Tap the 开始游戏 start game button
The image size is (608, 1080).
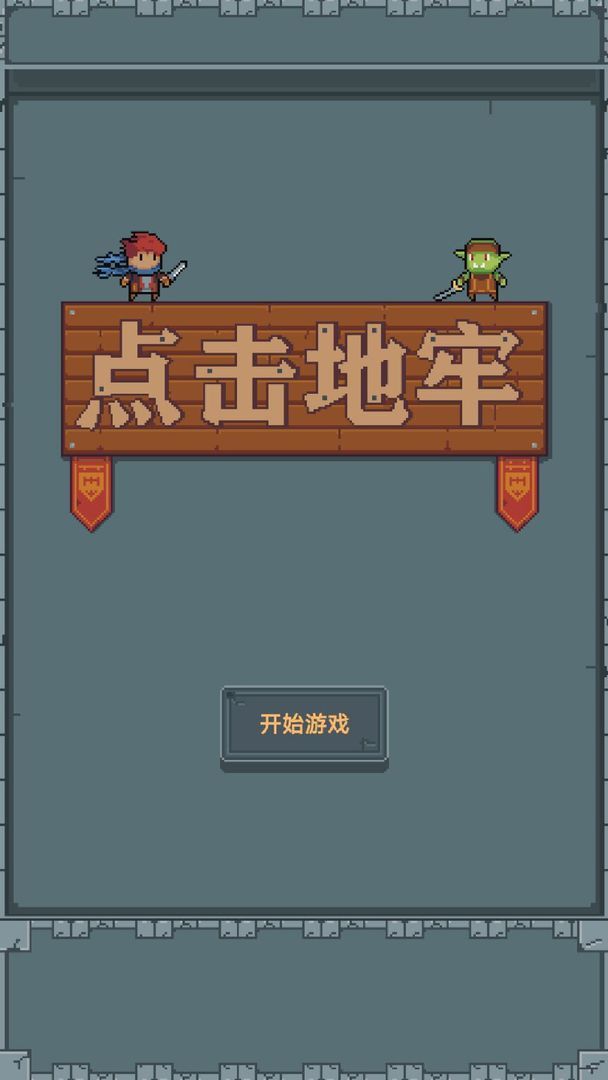click(x=304, y=724)
